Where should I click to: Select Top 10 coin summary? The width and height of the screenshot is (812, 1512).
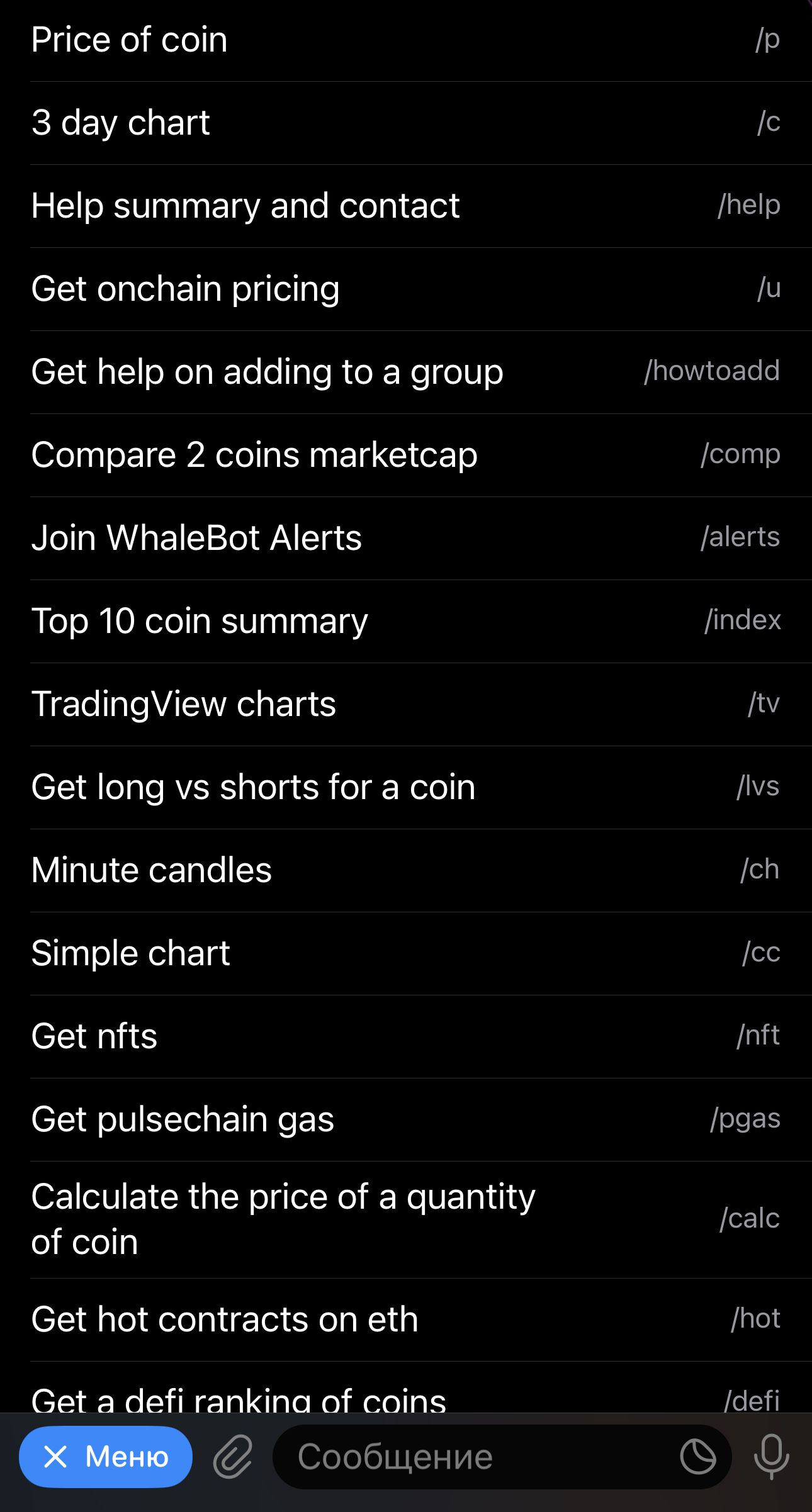point(406,621)
